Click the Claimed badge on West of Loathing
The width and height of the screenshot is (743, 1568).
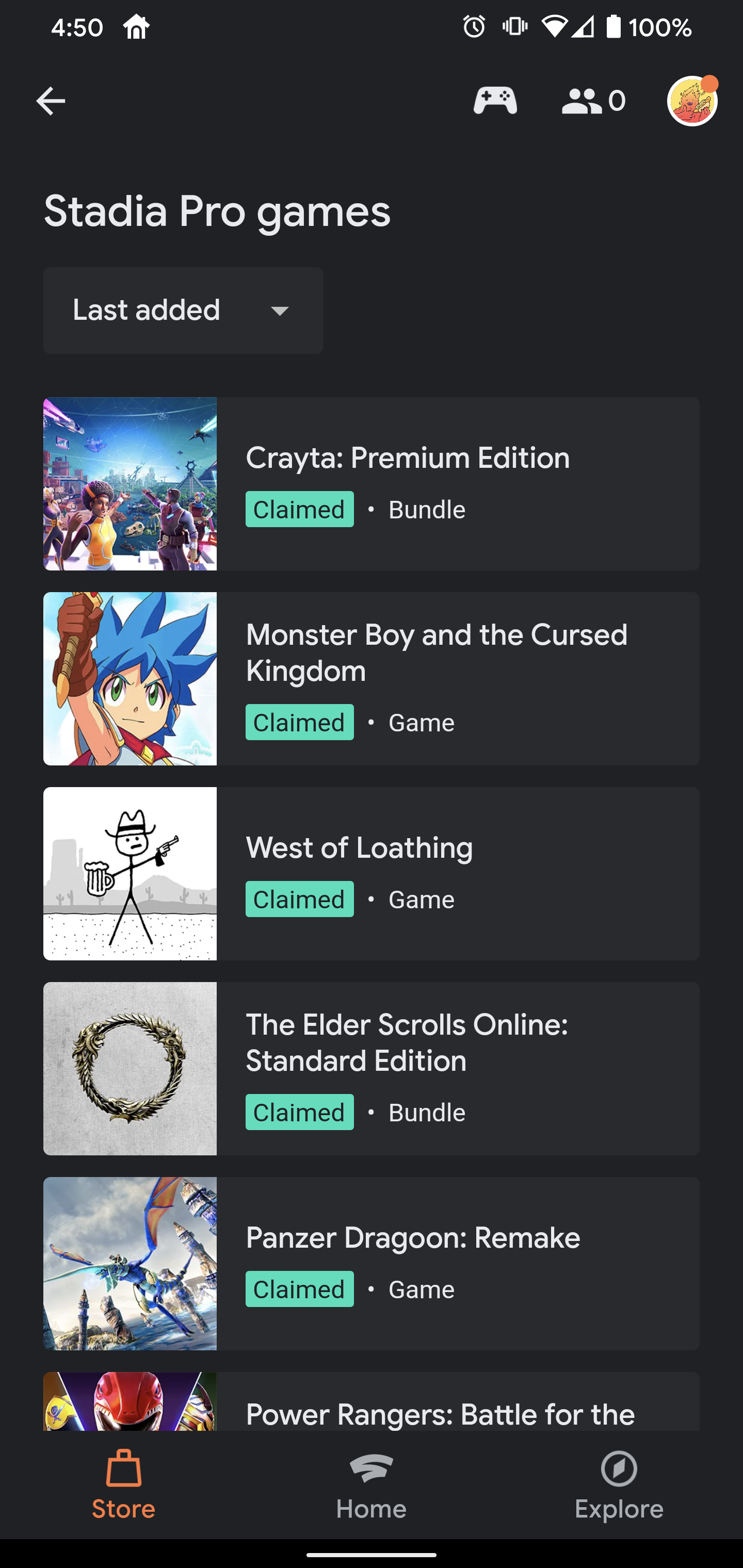click(300, 899)
